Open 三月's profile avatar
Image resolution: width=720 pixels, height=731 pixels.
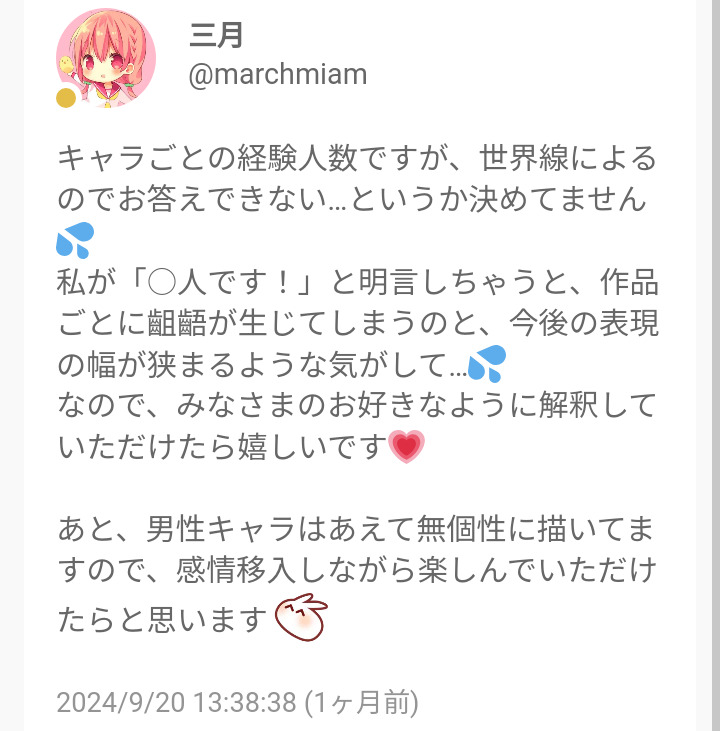[x=106, y=59]
